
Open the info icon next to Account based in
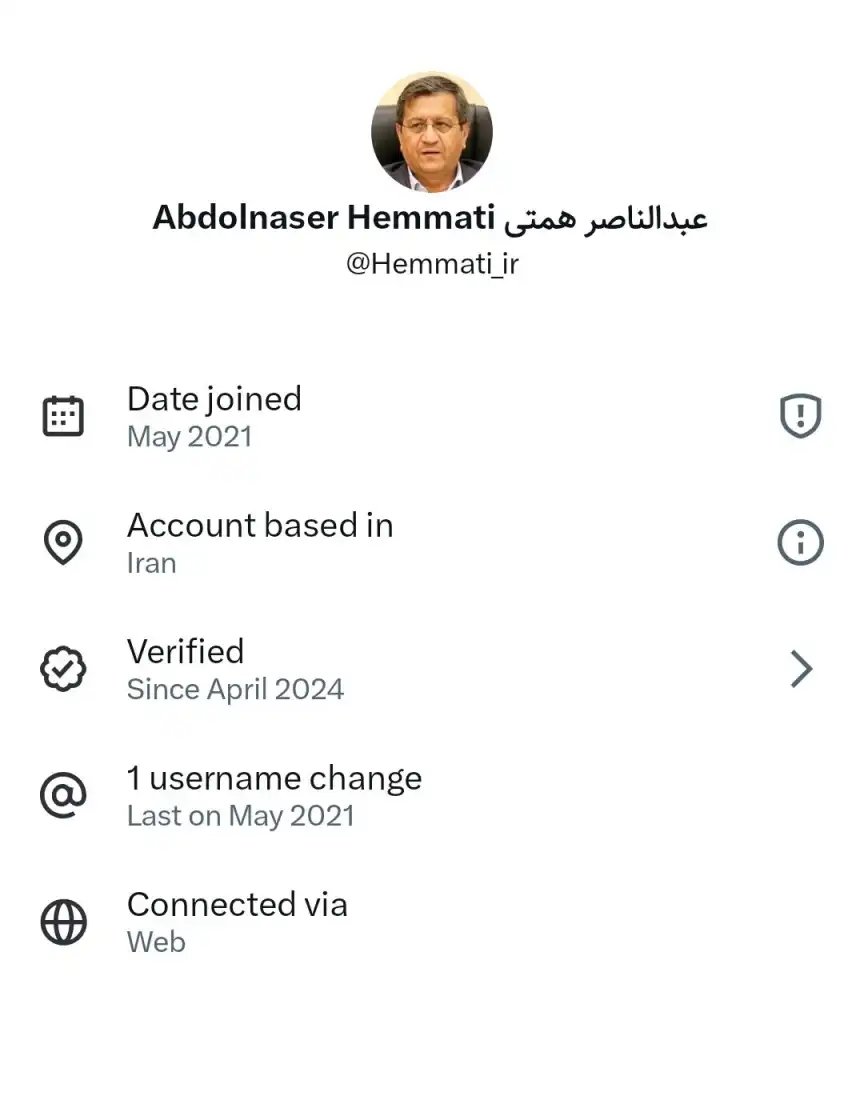point(799,542)
